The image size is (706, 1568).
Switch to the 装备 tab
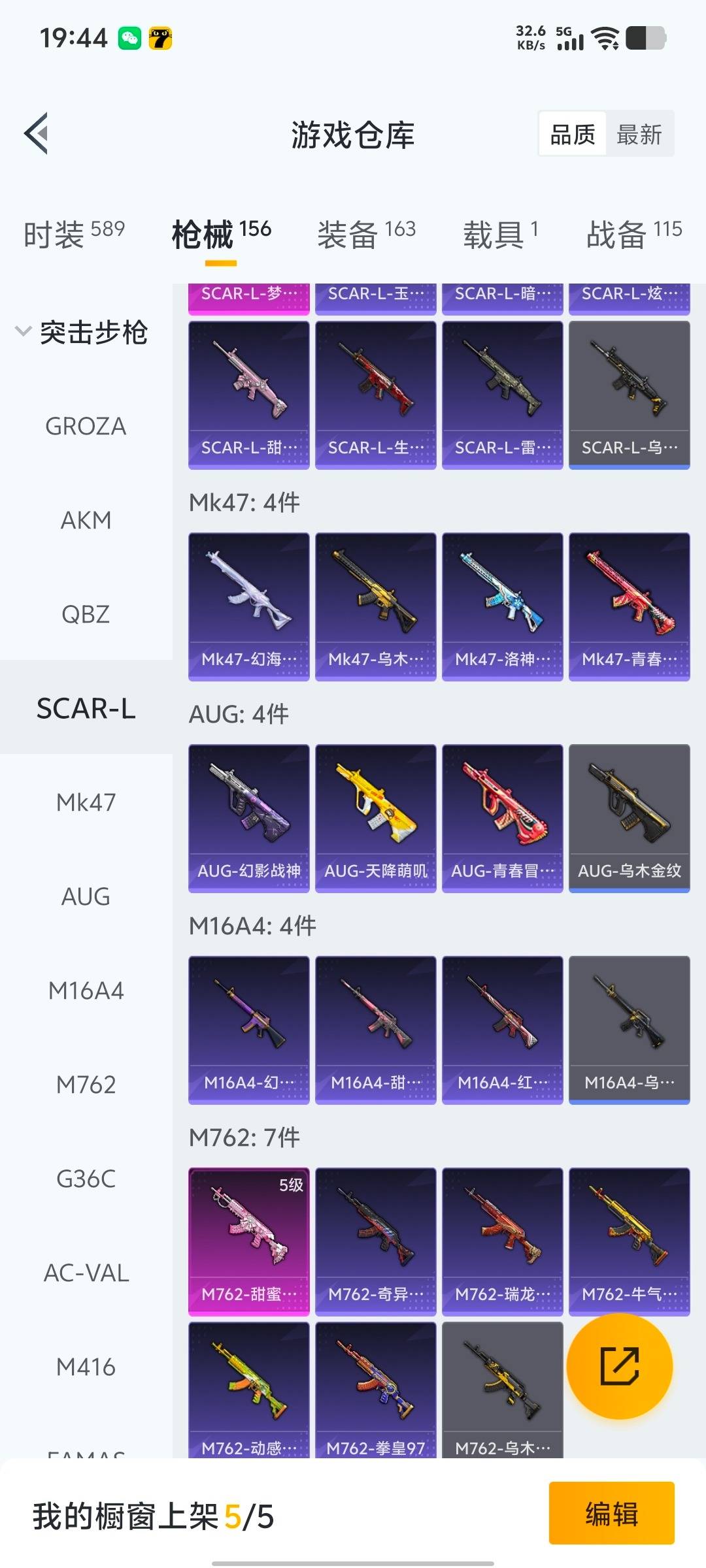(366, 234)
